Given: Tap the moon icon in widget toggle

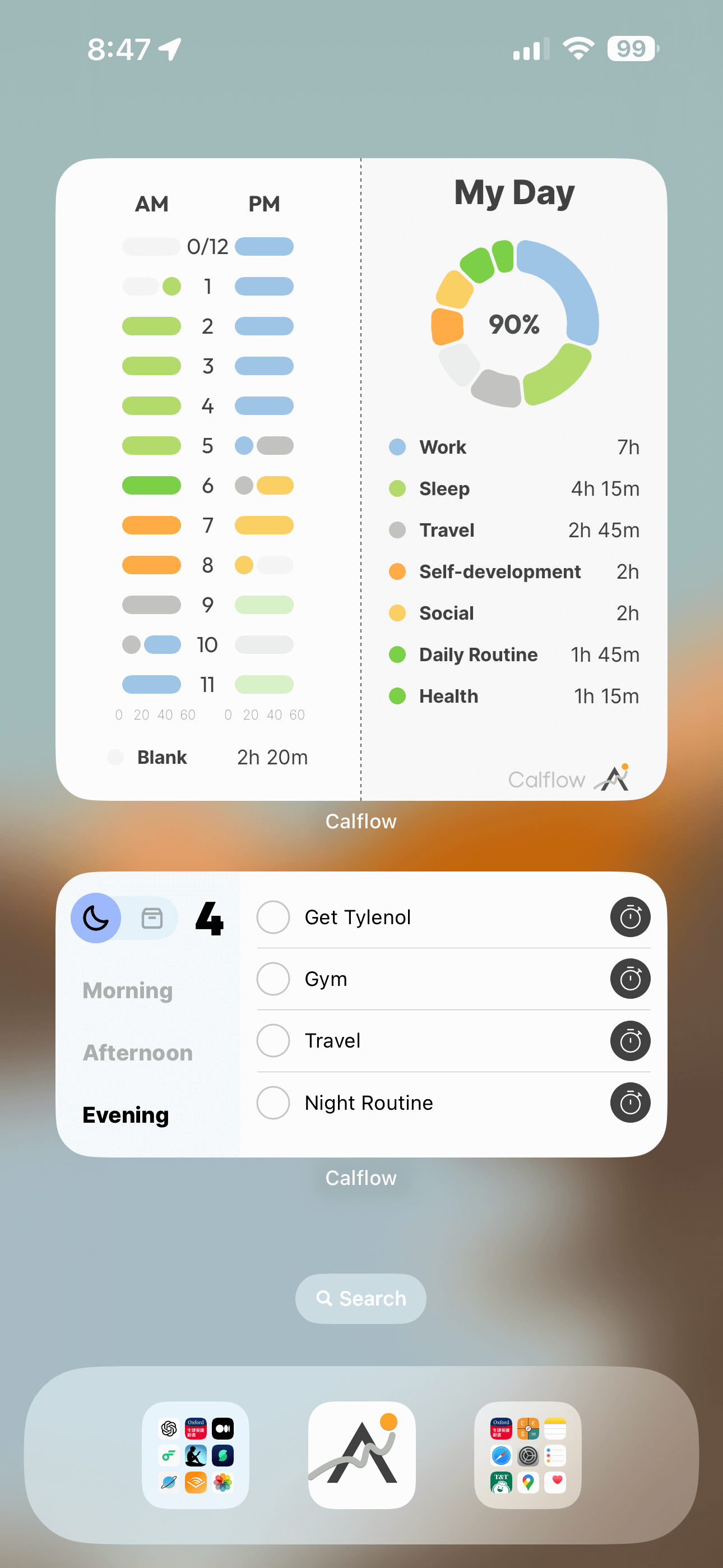Looking at the screenshot, I should pos(96,918).
